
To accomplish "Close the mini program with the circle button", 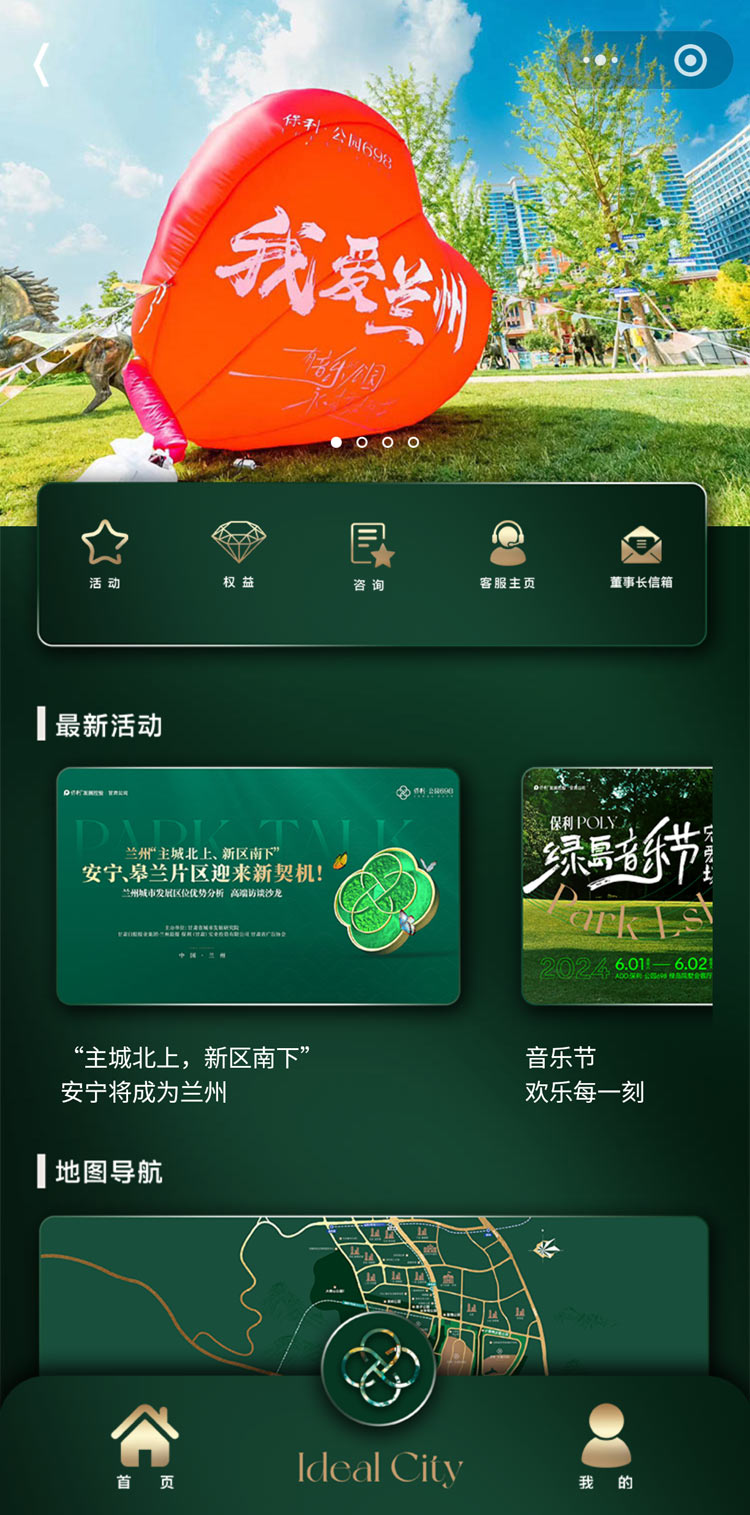I will [690, 60].
